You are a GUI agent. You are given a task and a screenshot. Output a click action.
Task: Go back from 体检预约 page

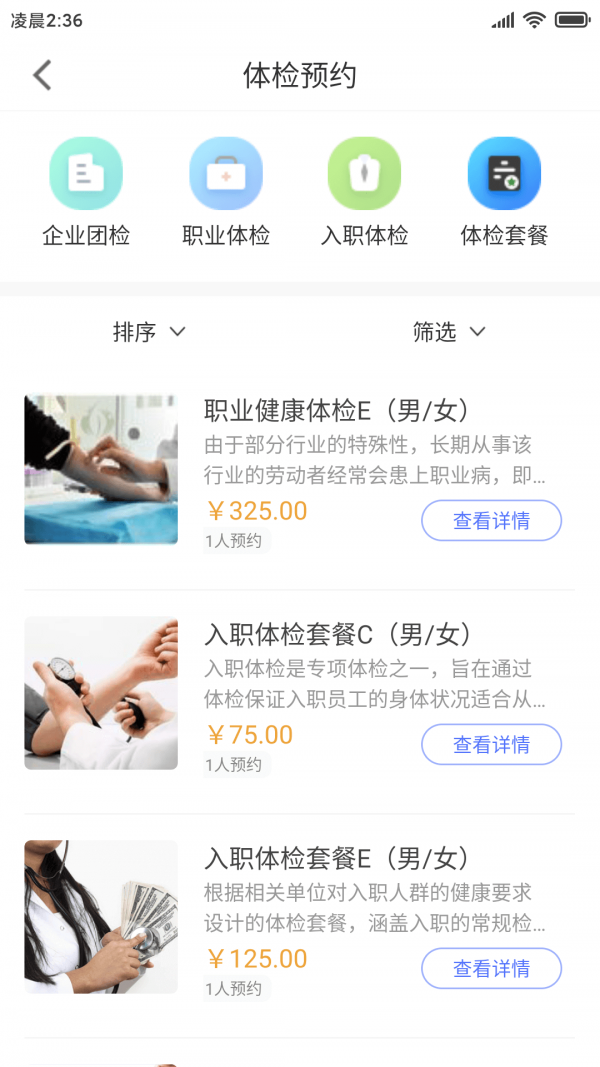pyautogui.click(x=42, y=75)
